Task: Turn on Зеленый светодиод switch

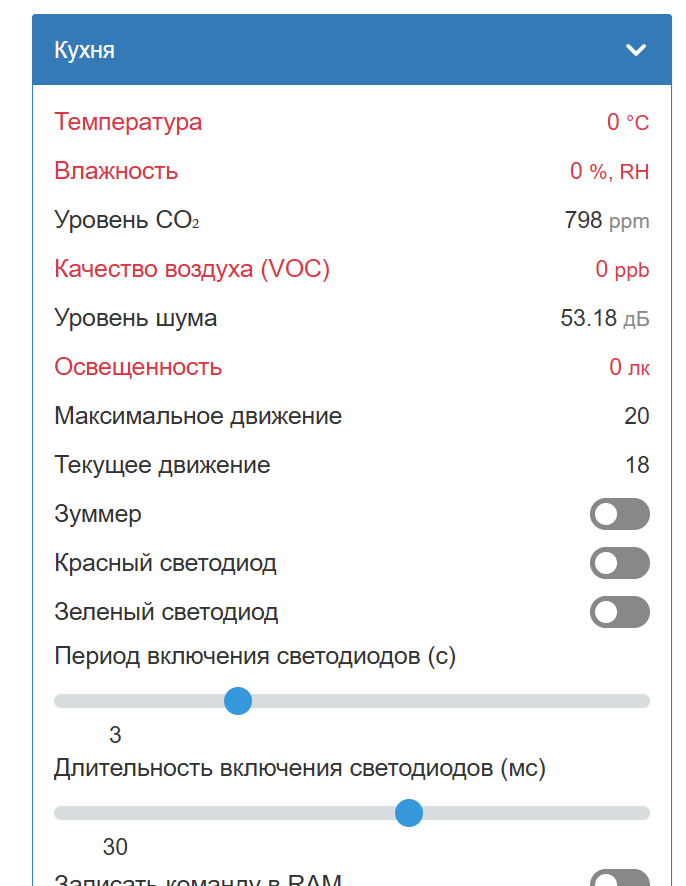Action: pyautogui.click(x=620, y=612)
